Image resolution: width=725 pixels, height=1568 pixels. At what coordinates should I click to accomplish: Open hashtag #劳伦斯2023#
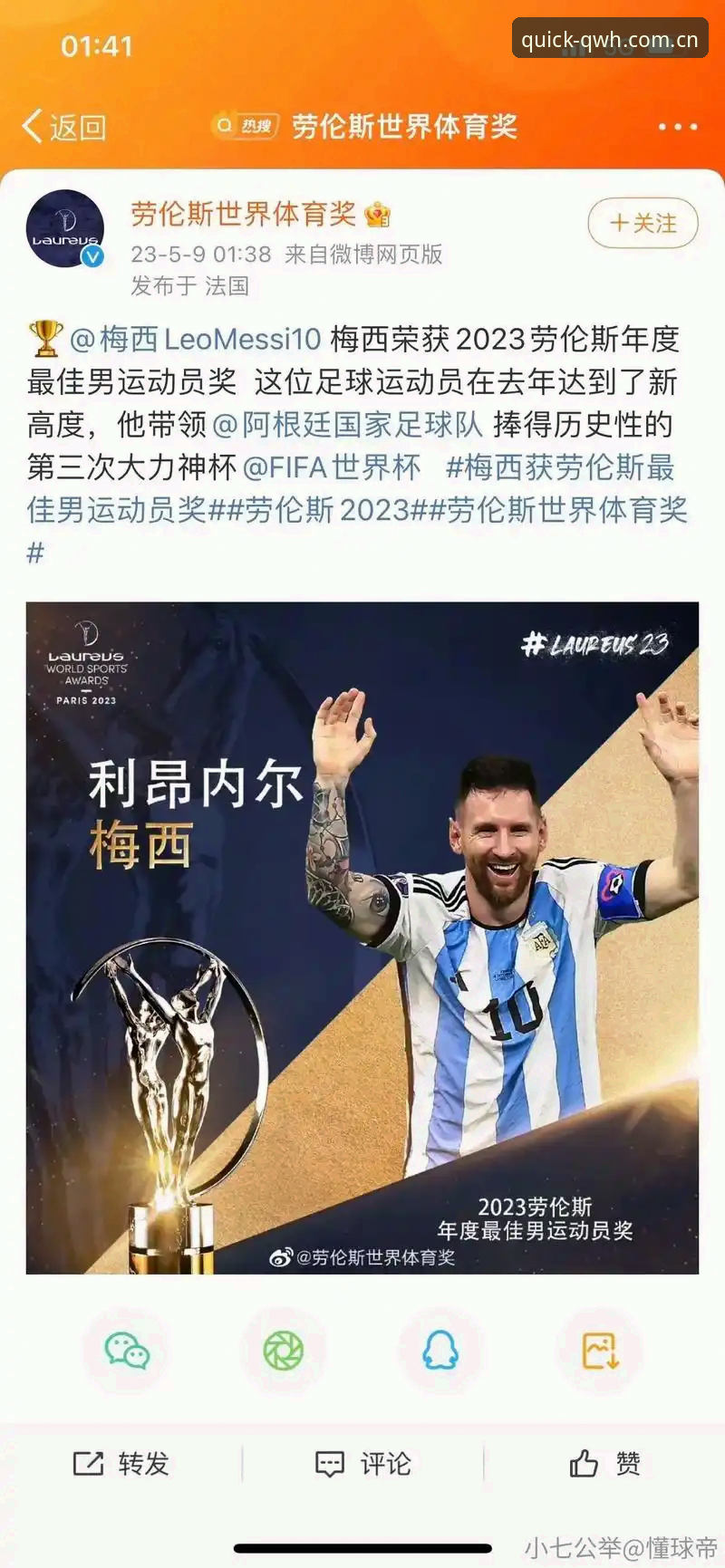(x=324, y=510)
